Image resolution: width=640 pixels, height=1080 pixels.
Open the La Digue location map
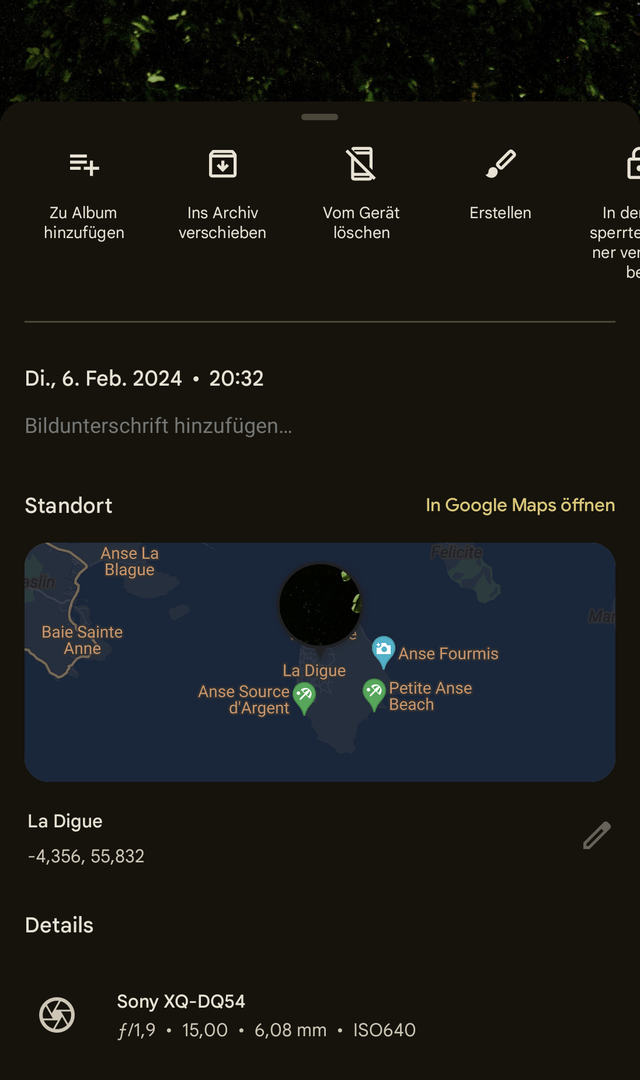pyautogui.click(x=320, y=662)
